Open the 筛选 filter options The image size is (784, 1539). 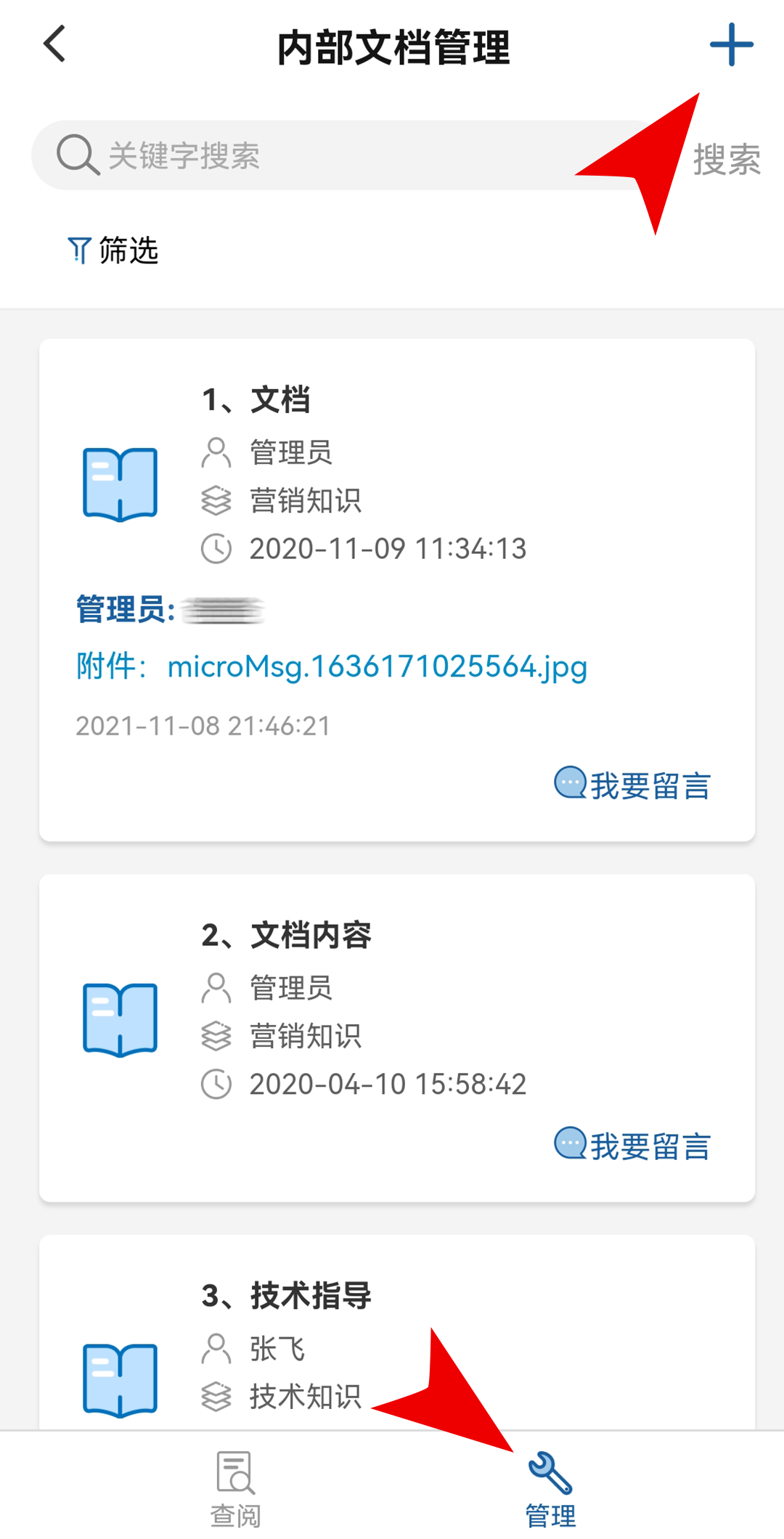point(113,250)
